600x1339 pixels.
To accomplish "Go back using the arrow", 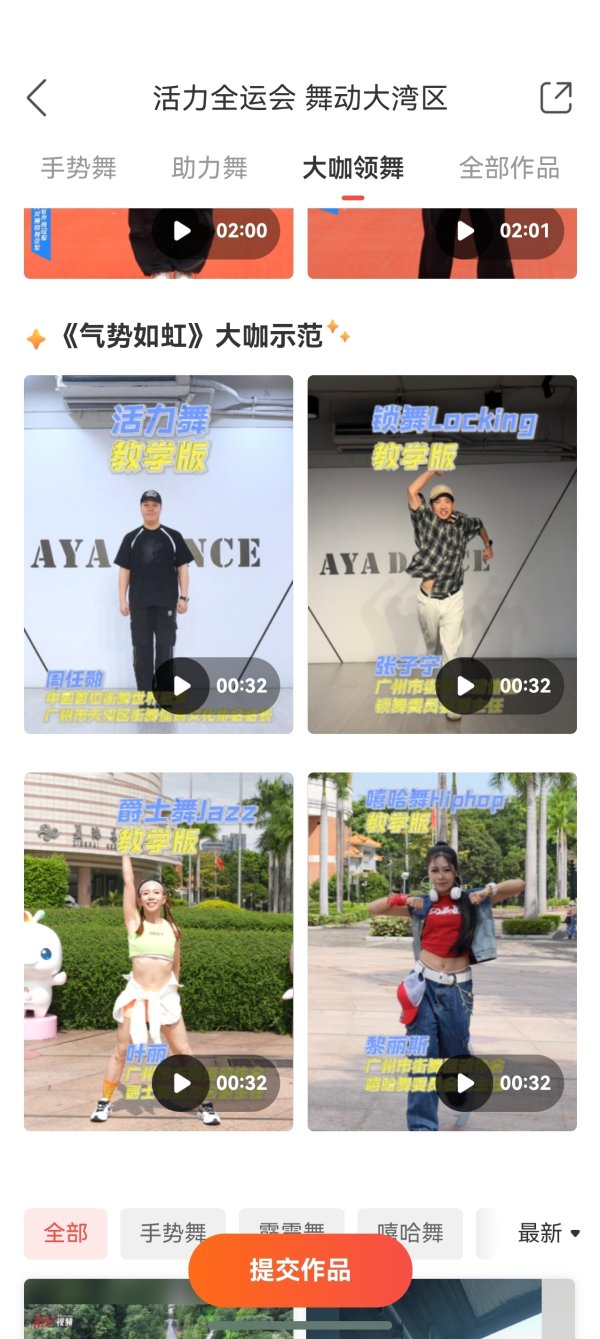I will click(x=37, y=98).
